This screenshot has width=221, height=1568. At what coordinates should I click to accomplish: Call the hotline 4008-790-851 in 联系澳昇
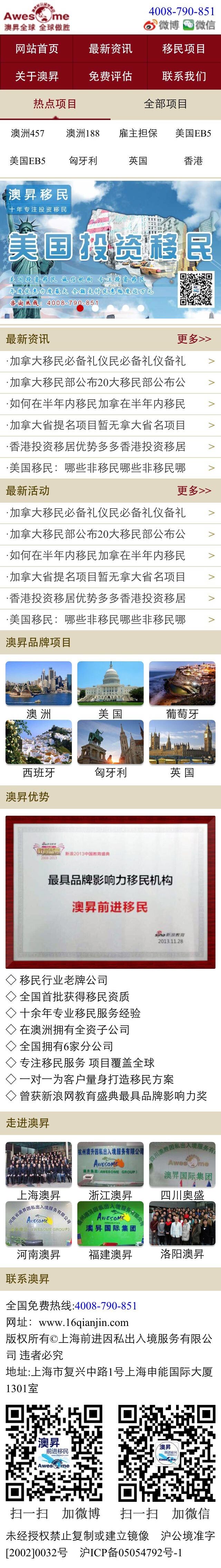click(105, 1306)
